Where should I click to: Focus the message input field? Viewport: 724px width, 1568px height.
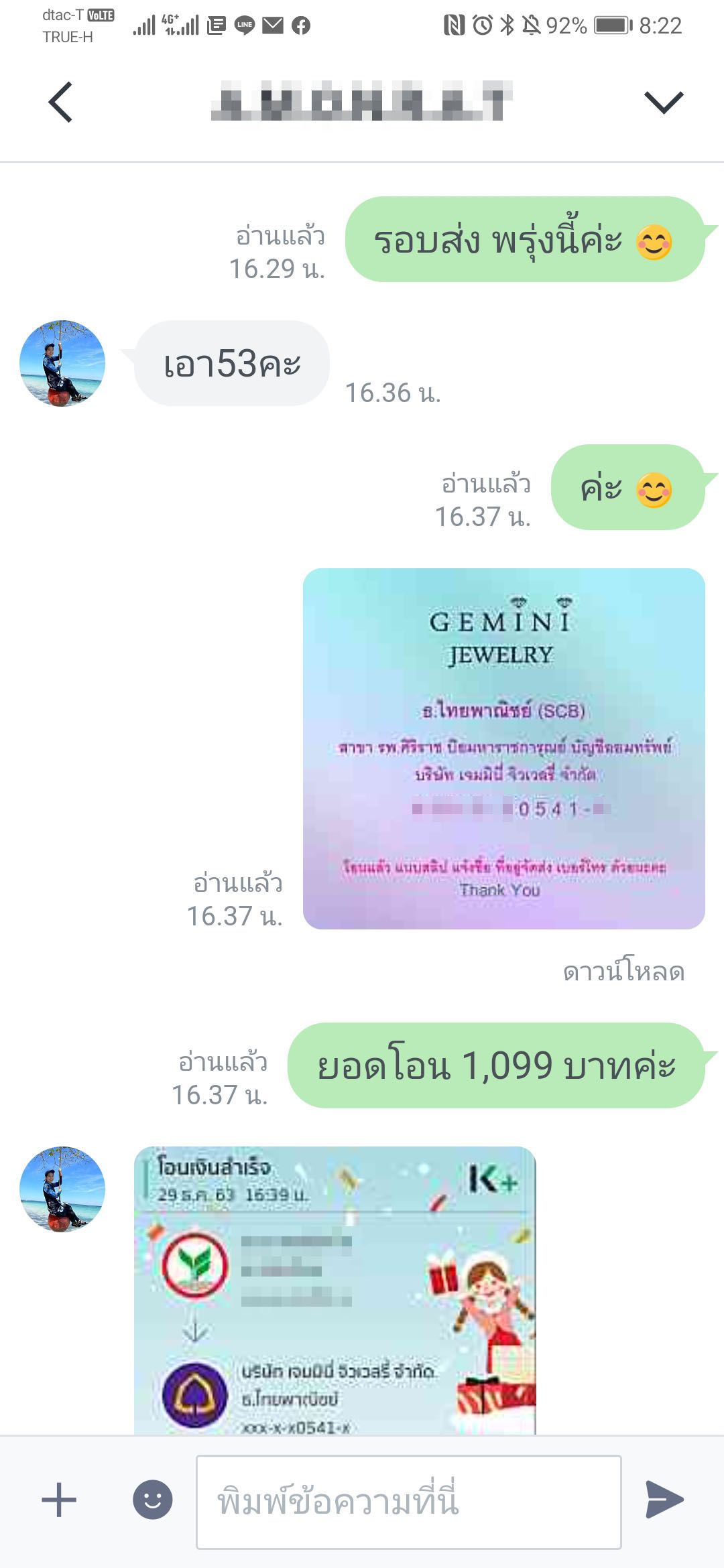click(408, 1502)
